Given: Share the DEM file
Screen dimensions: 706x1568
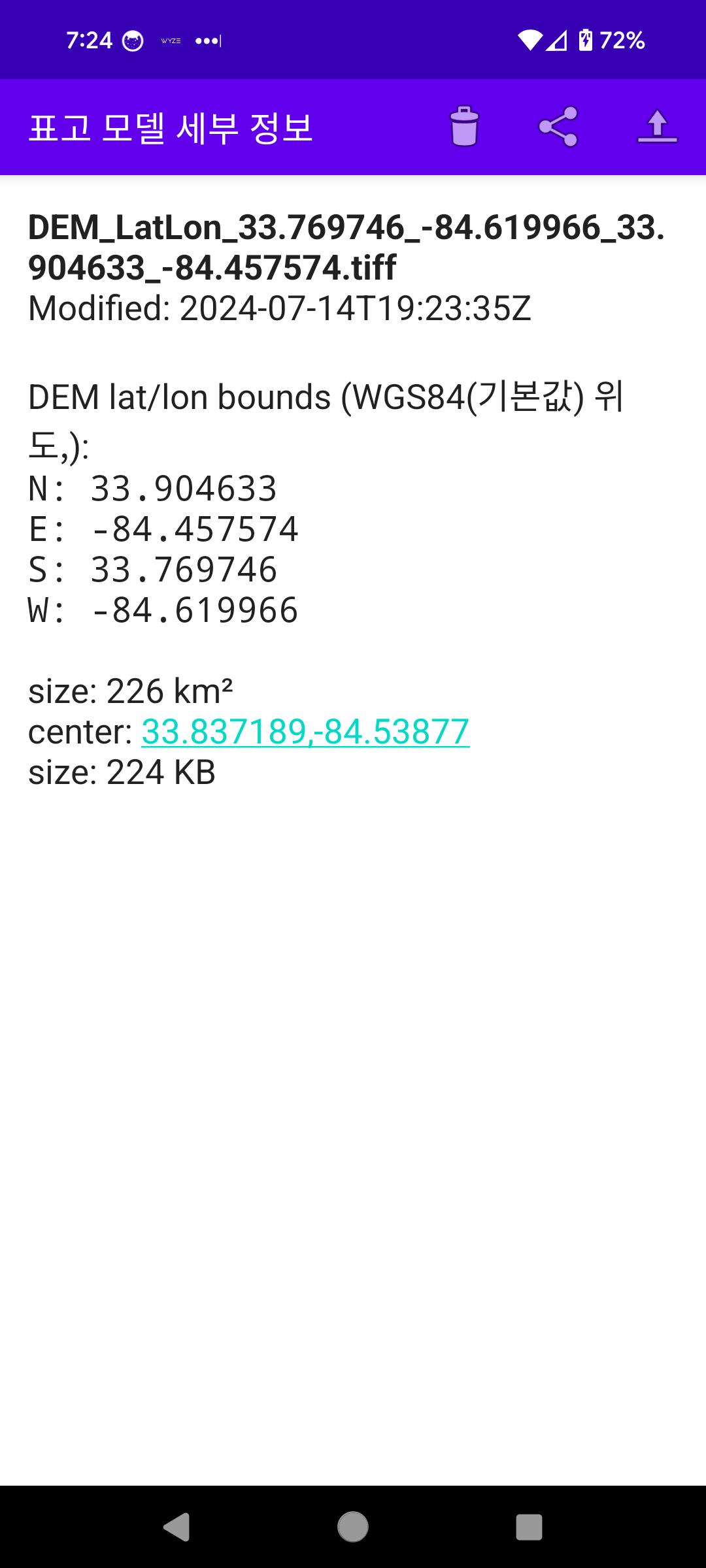Looking at the screenshot, I should (x=558, y=127).
